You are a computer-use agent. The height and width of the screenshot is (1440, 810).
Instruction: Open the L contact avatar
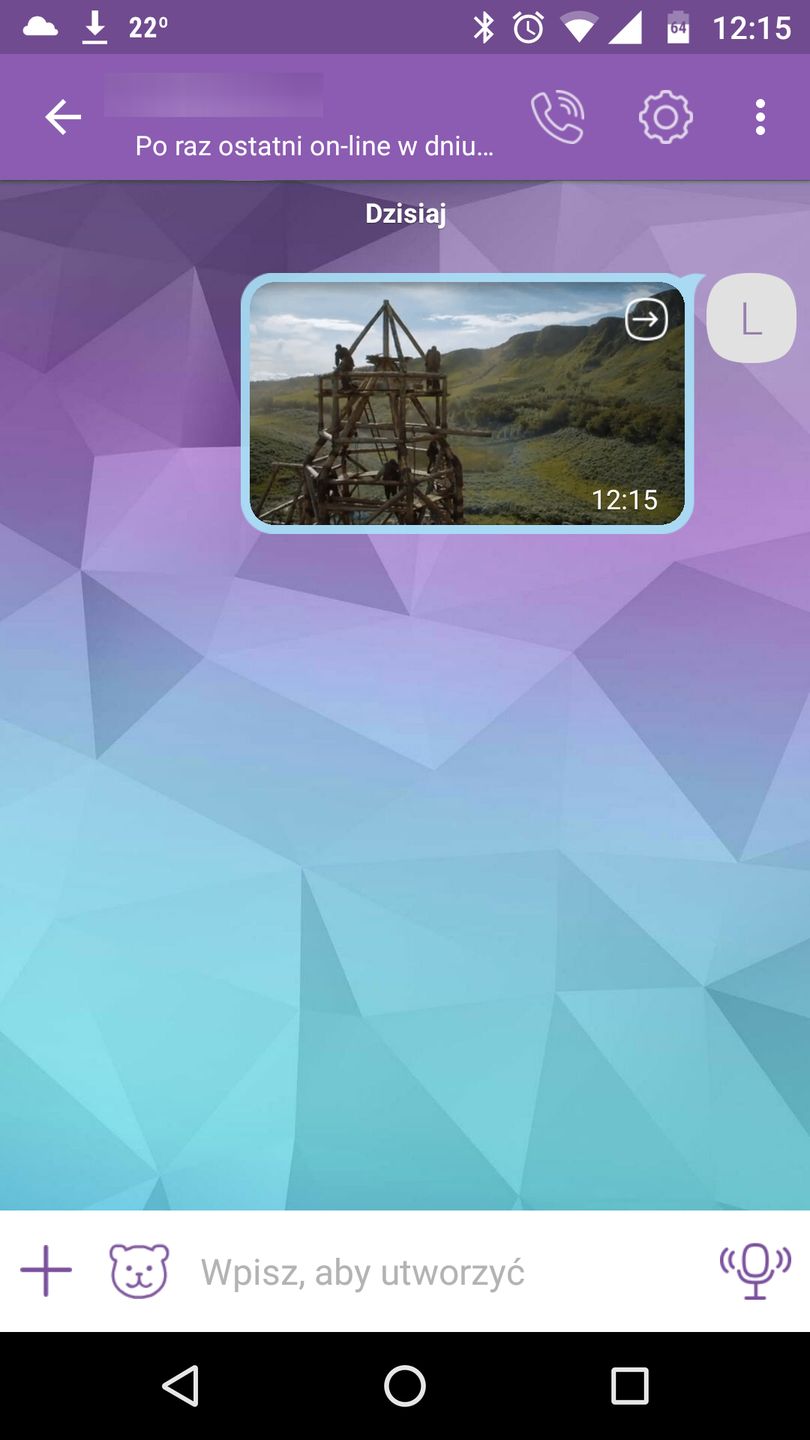(x=751, y=318)
